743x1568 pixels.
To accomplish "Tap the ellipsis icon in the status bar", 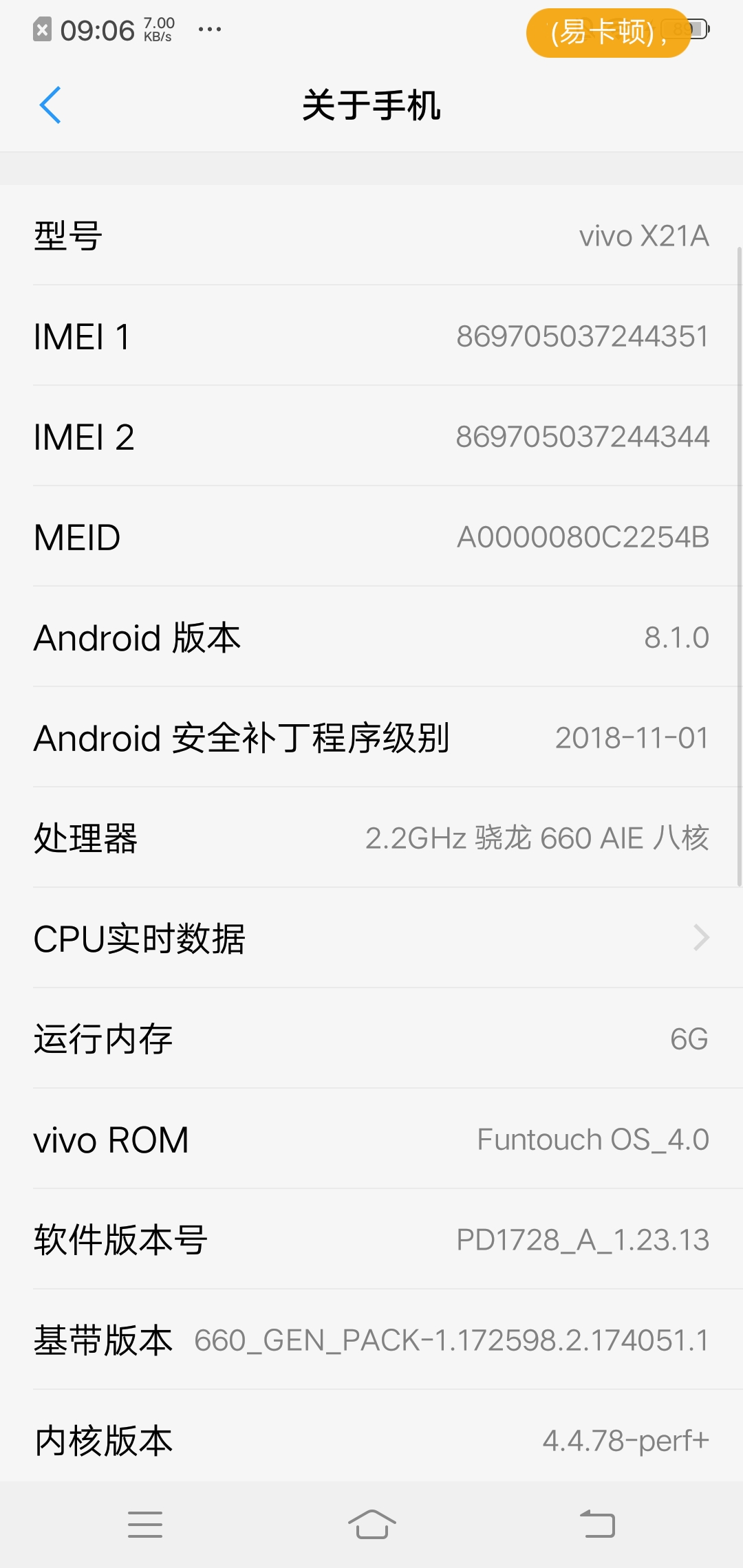I will click(210, 30).
